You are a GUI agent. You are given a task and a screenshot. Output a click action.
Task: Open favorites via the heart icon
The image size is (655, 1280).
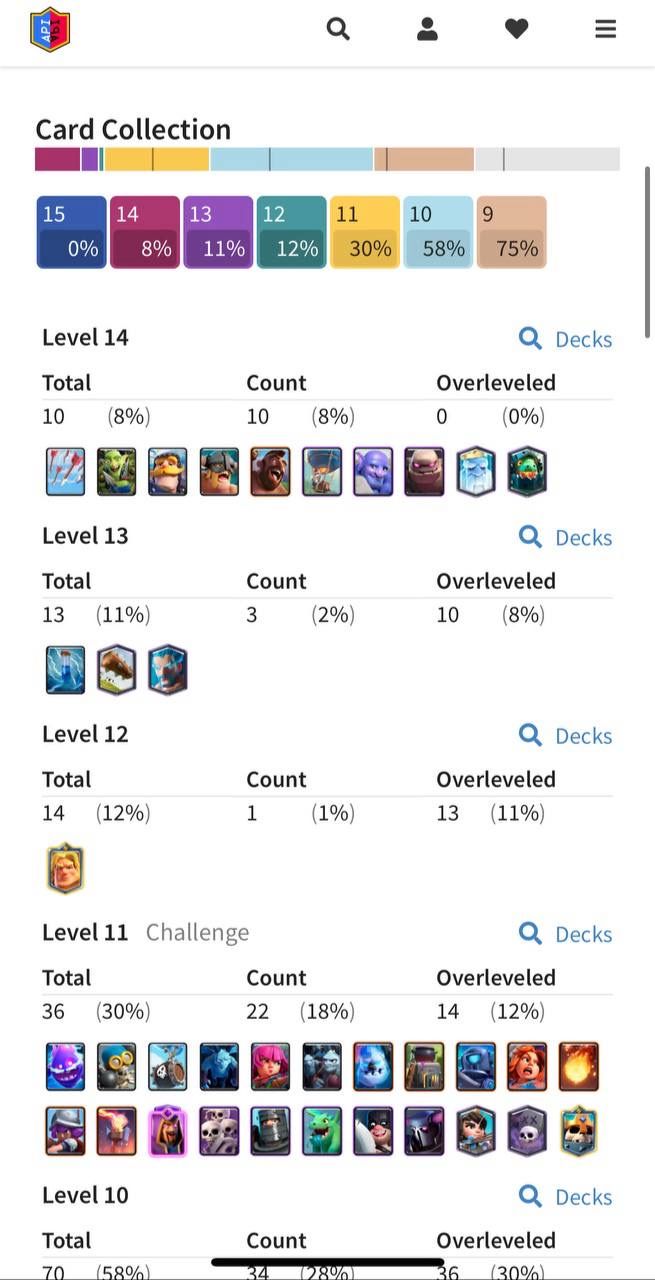tap(516, 29)
